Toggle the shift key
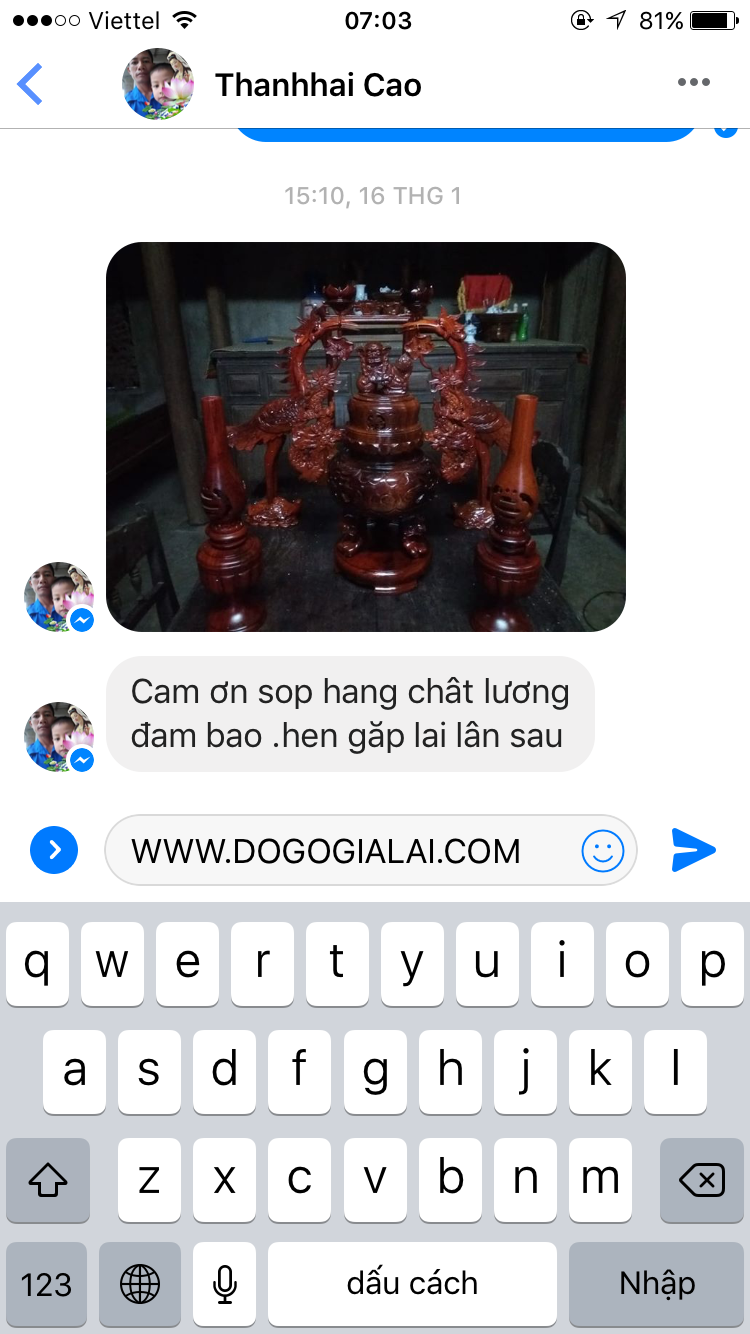Image resolution: width=750 pixels, height=1334 pixels. [47, 1180]
